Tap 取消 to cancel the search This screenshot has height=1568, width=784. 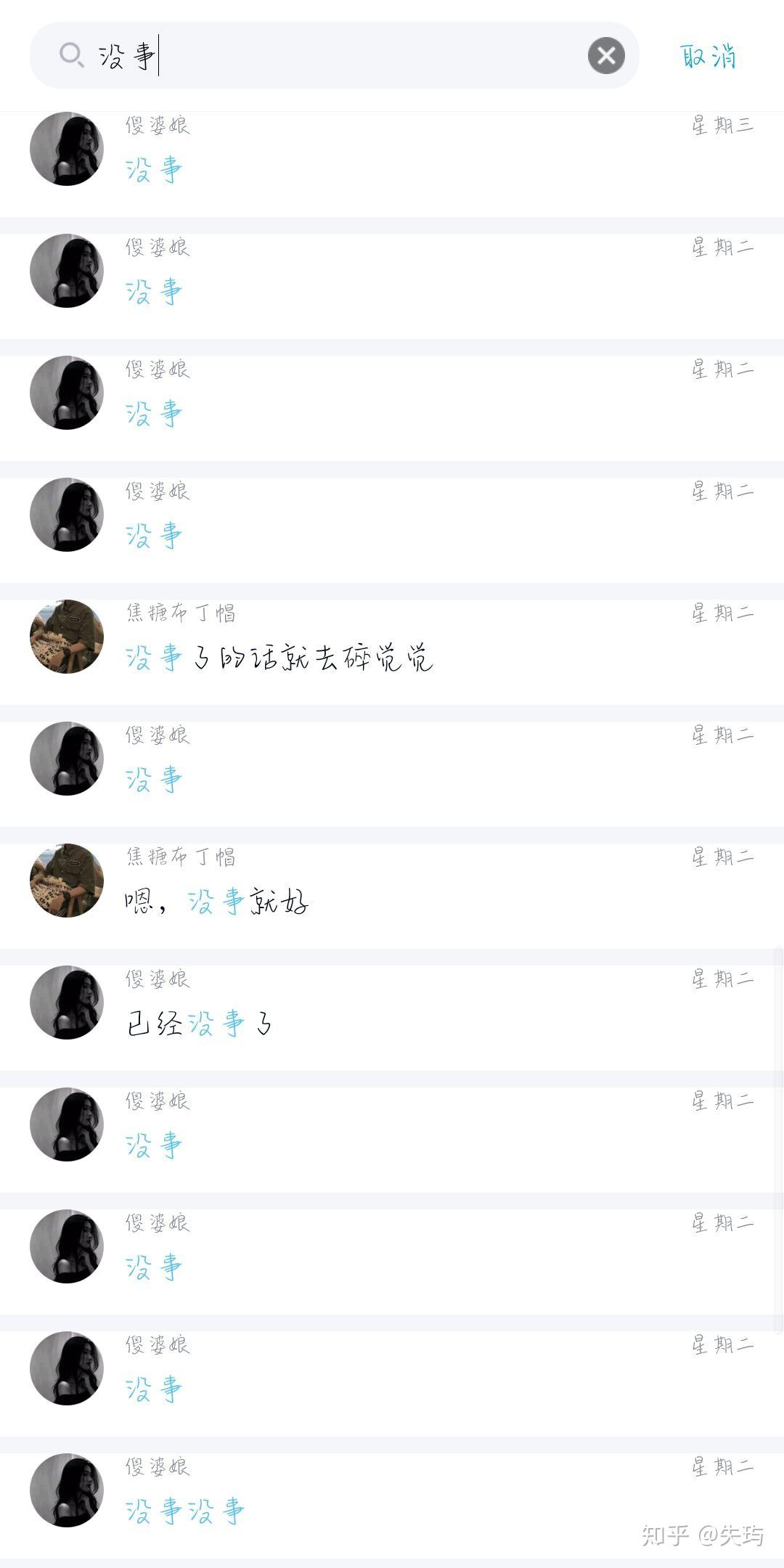point(708,56)
